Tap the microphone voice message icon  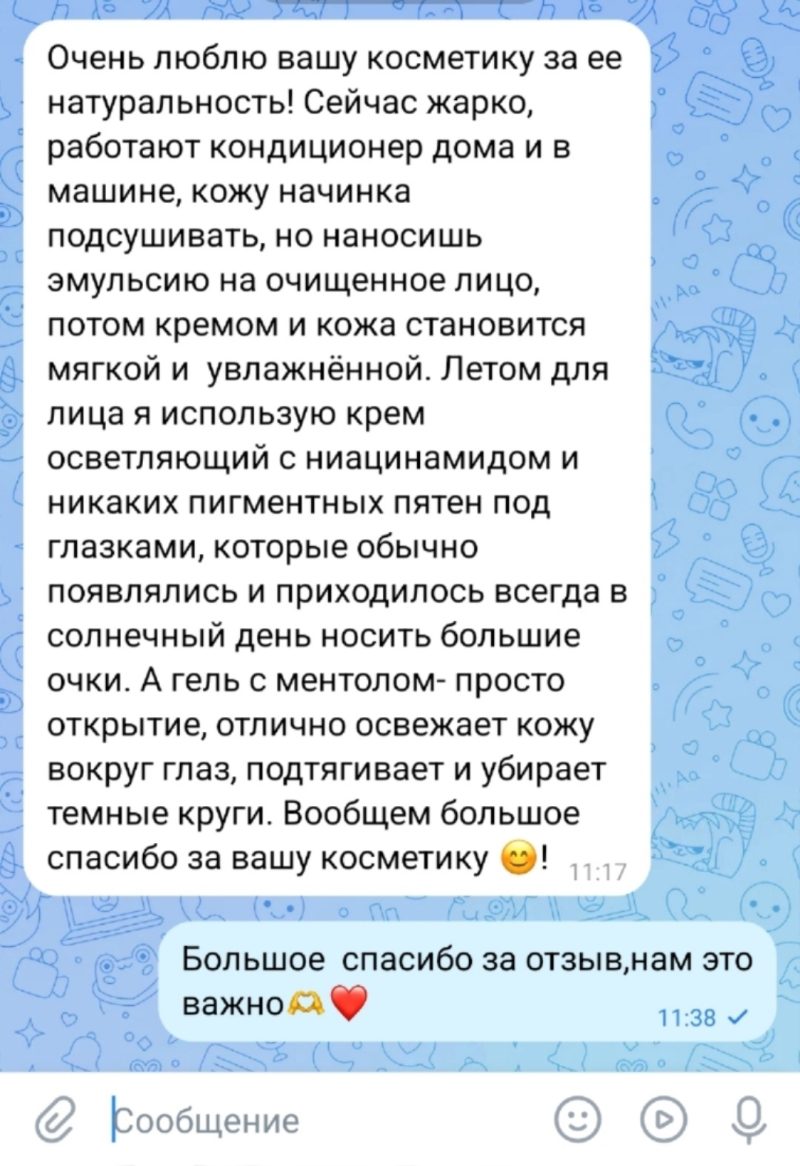click(x=749, y=1120)
